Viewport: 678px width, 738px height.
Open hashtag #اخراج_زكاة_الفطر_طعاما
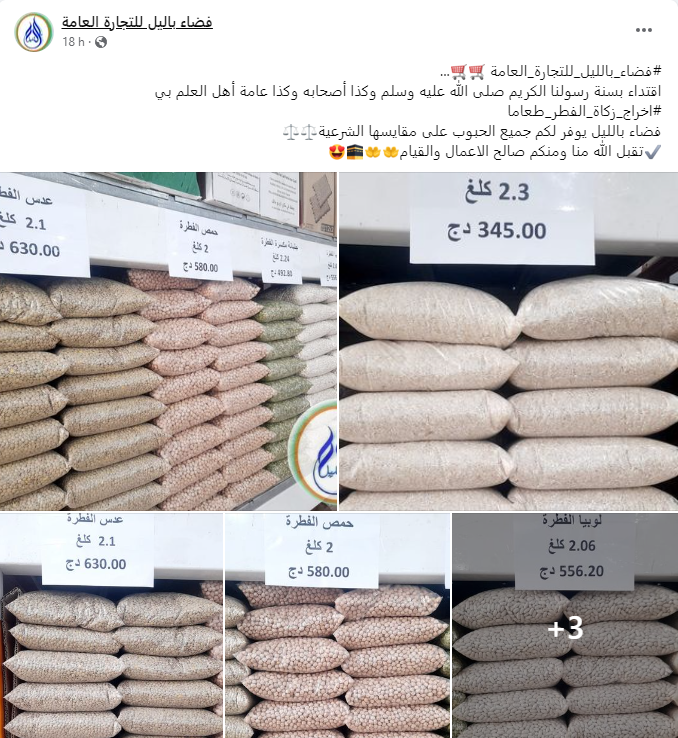point(587,113)
